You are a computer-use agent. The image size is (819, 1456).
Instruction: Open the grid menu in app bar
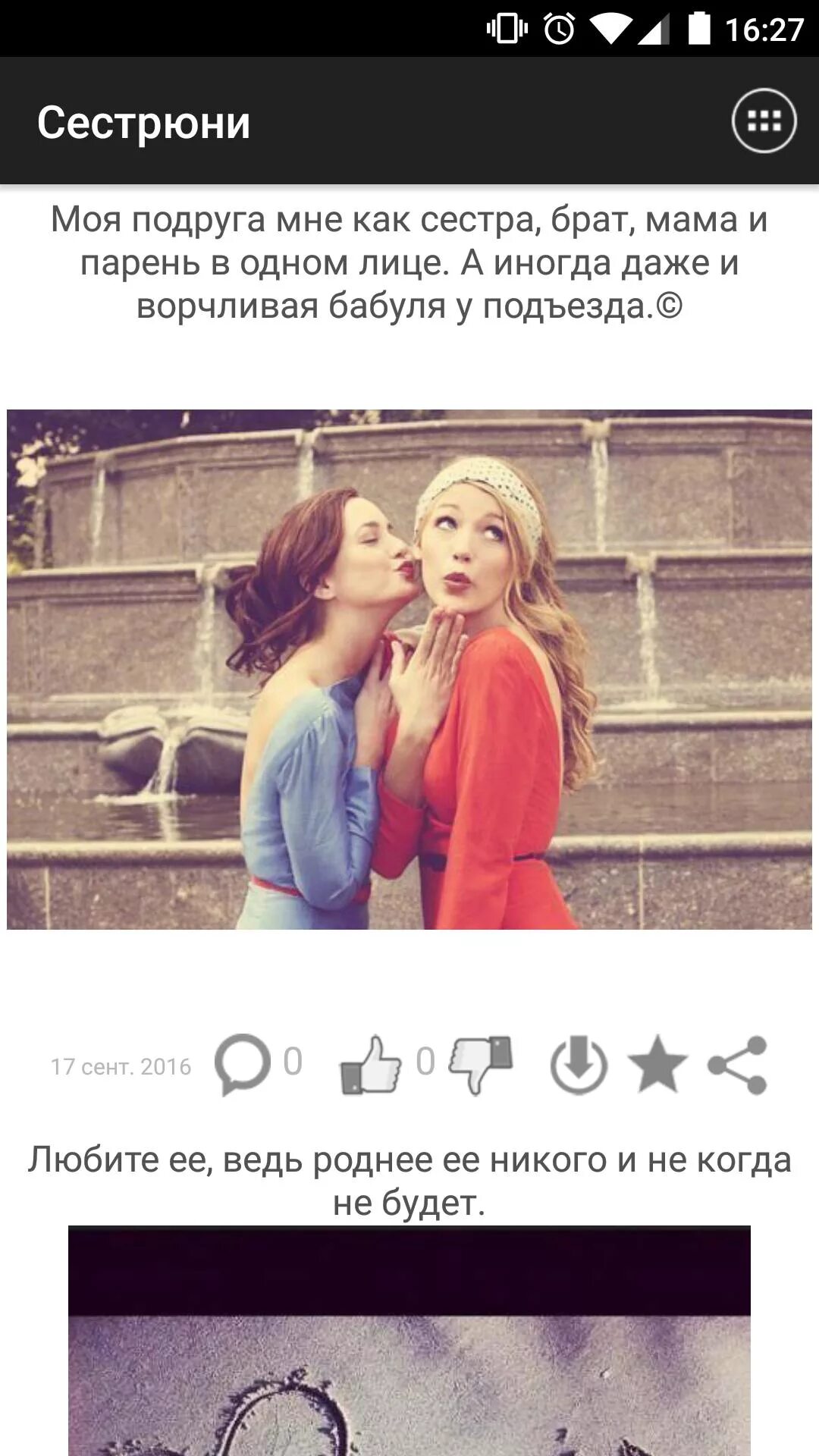coord(764,121)
